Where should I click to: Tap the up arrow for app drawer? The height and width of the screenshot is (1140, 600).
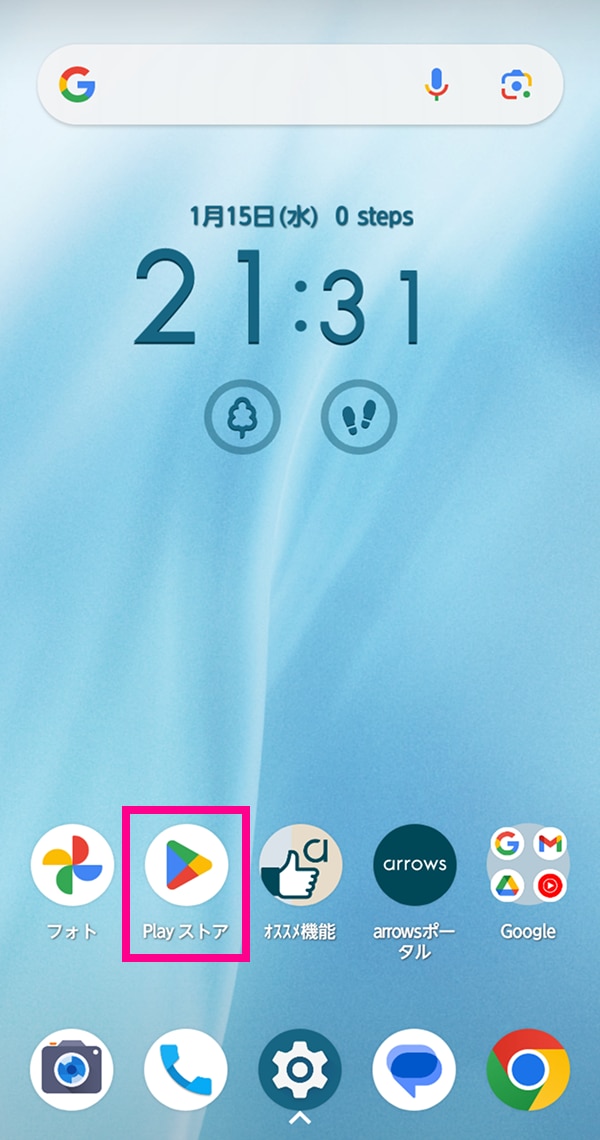[x=300, y=1120]
